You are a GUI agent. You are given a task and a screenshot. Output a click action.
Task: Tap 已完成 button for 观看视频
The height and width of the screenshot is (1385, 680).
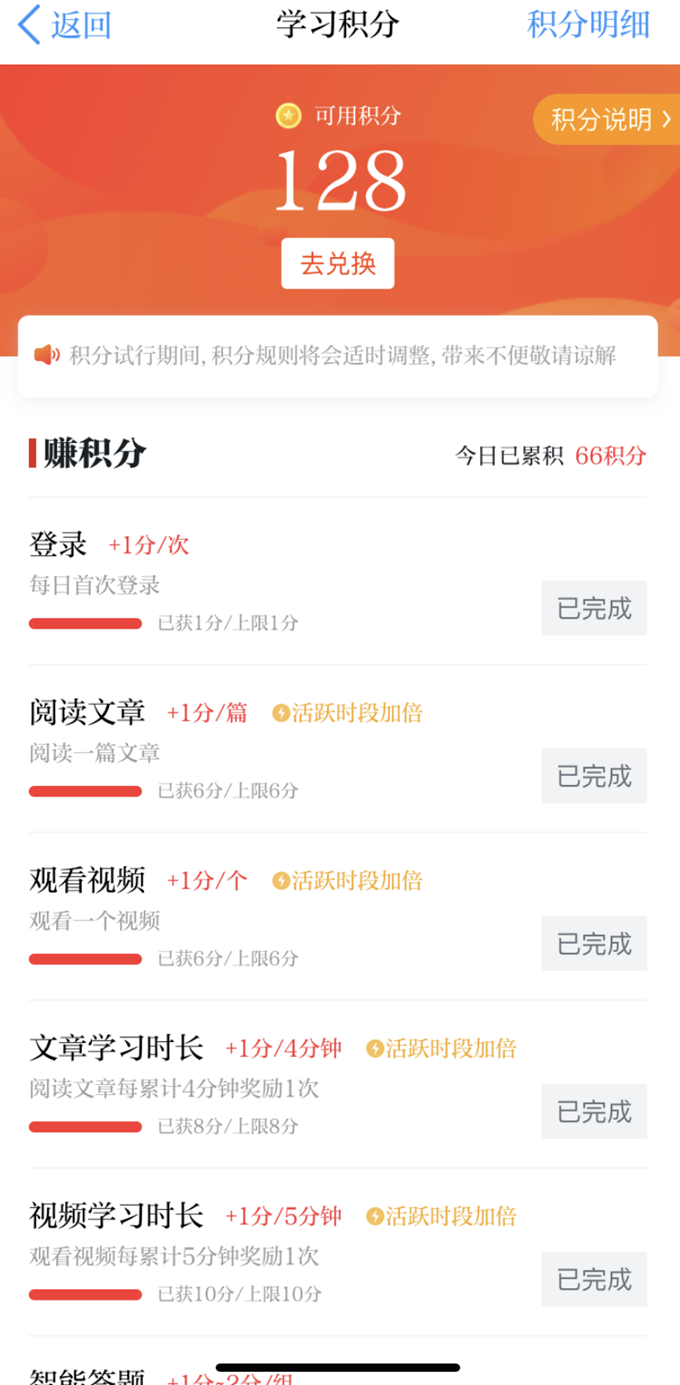tap(594, 944)
